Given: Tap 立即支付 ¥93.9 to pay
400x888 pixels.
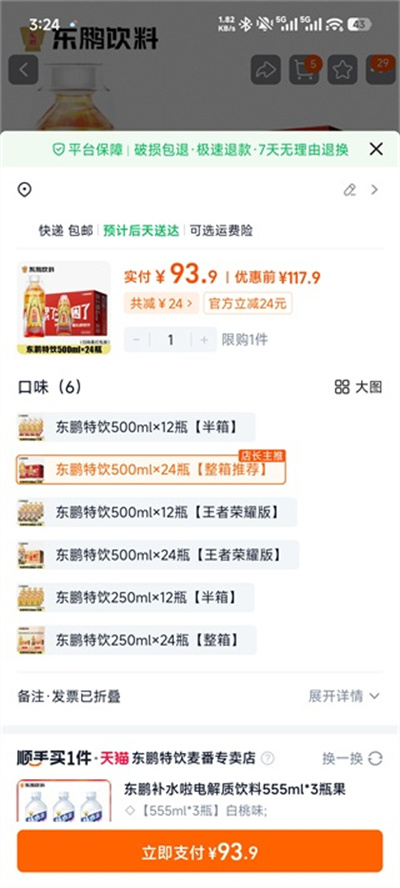Looking at the screenshot, I should pos(200,851).
